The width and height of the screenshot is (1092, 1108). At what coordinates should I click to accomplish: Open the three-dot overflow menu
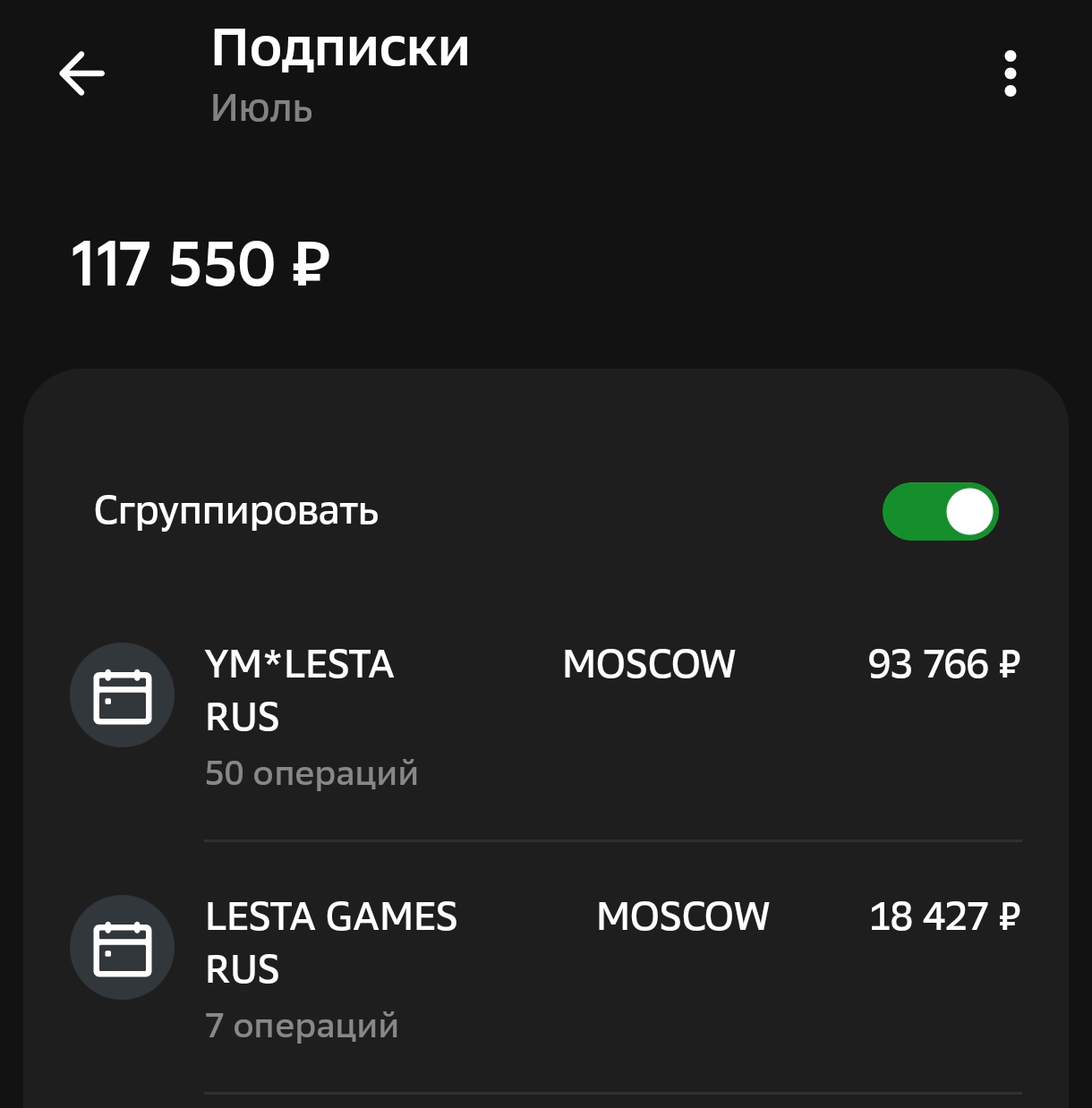[1010, 73]
